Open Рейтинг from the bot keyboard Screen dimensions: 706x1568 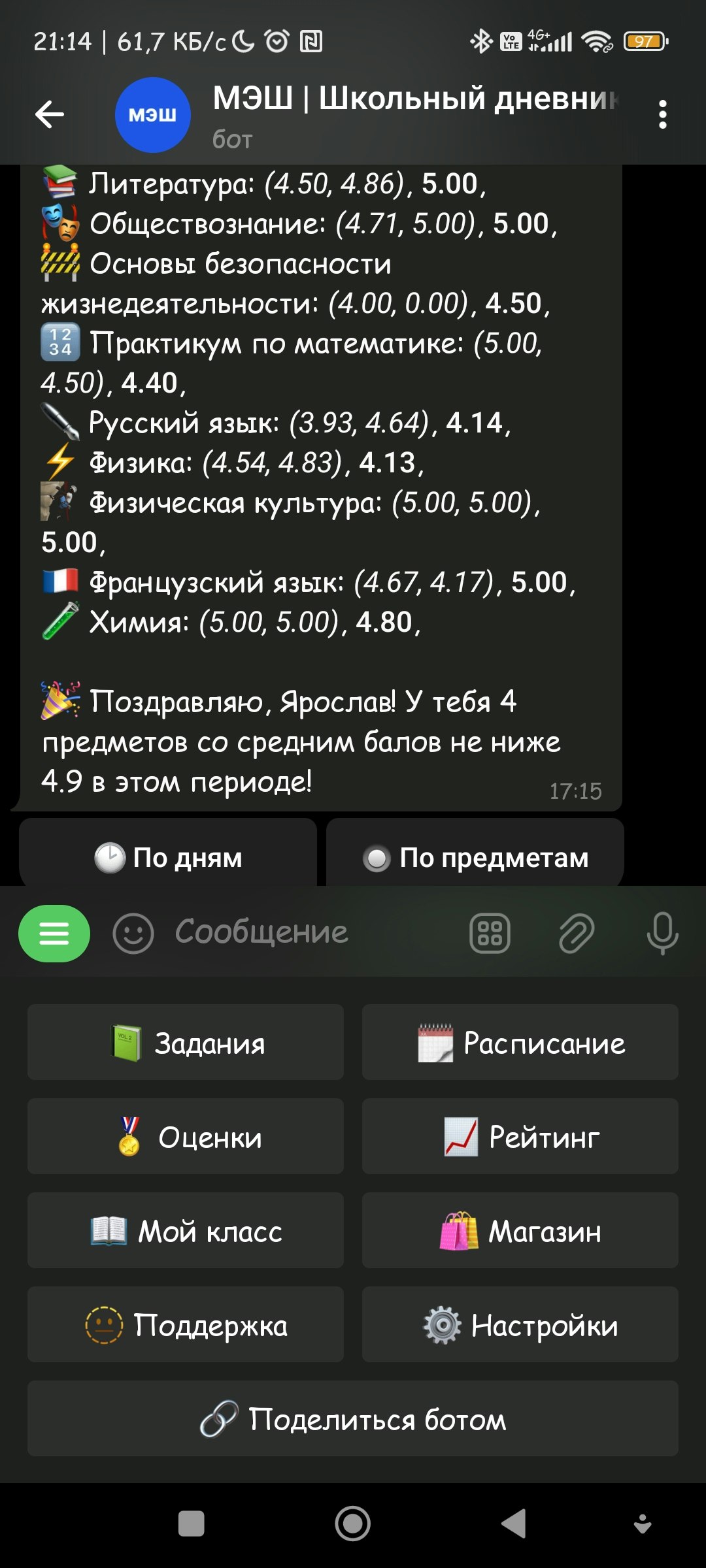520,1137
